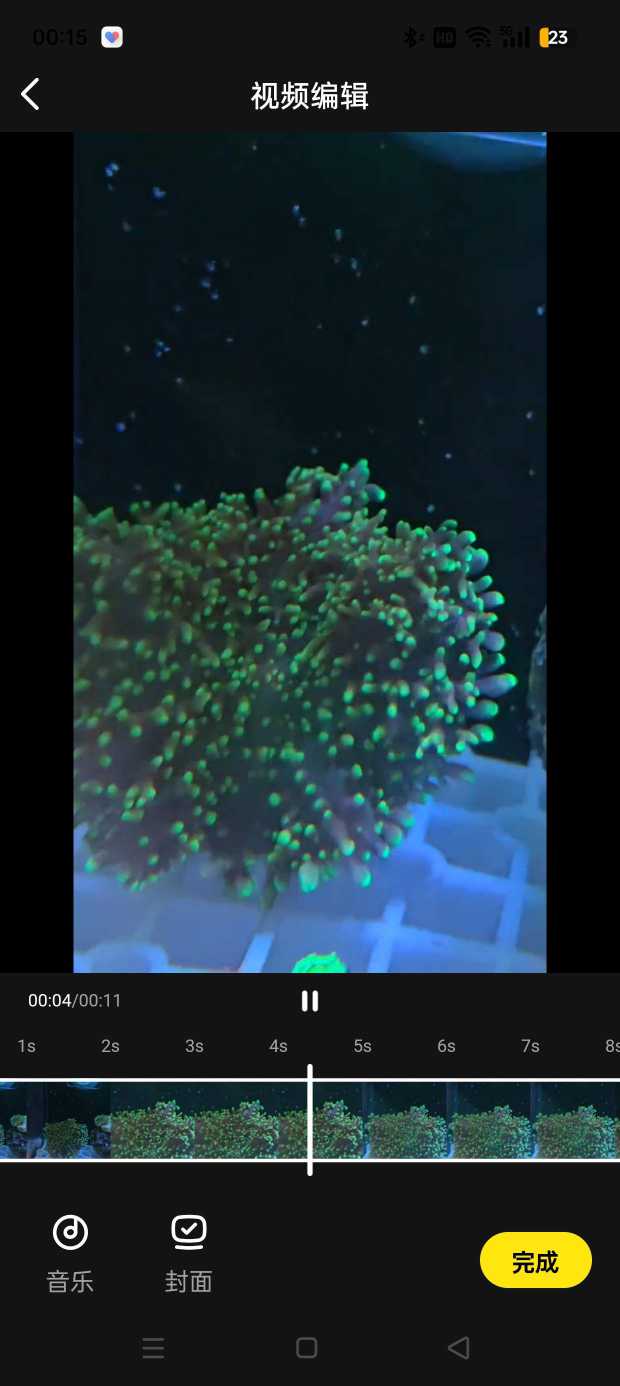Pause the video playback
620x1386 pixels.
coord(310,1001)
